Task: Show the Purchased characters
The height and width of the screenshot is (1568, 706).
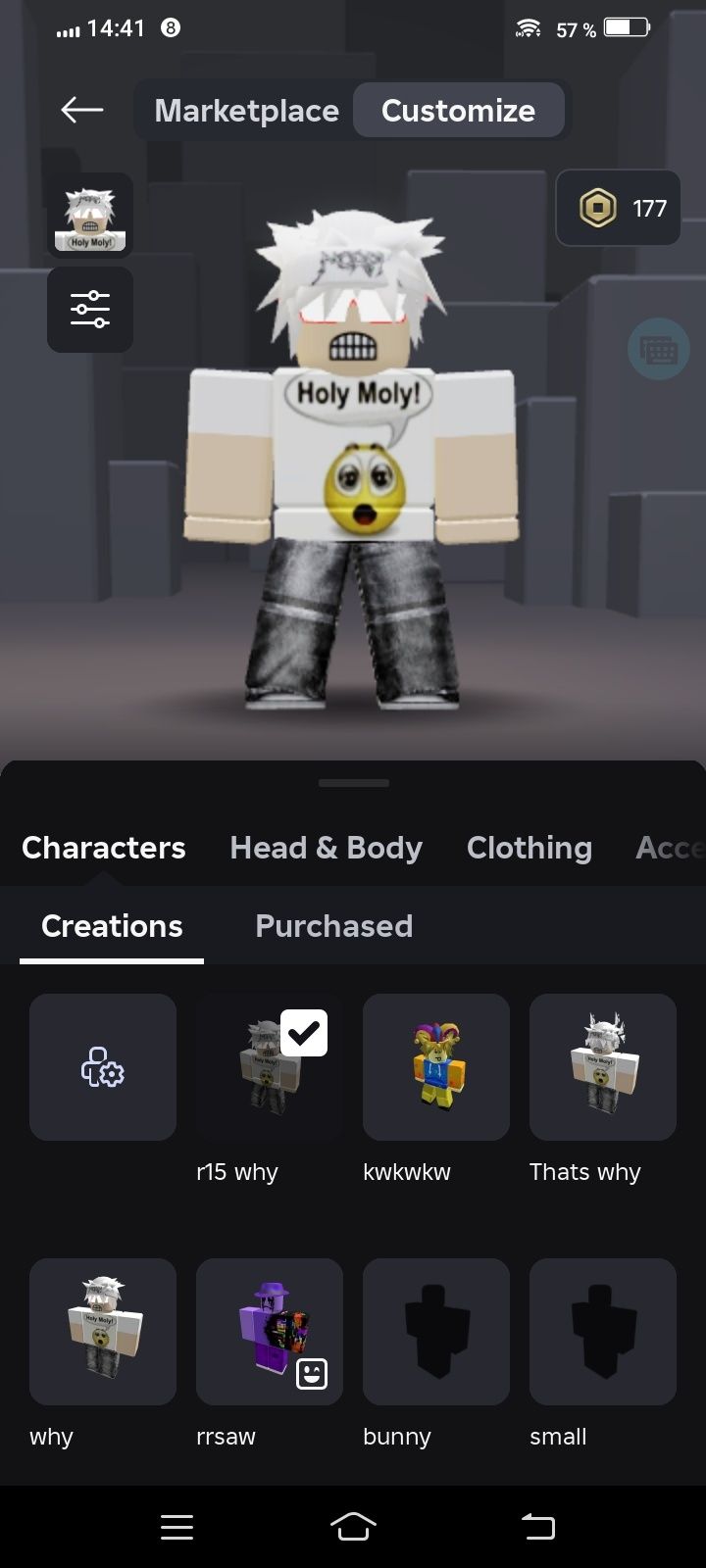Action: click(333, 926)
